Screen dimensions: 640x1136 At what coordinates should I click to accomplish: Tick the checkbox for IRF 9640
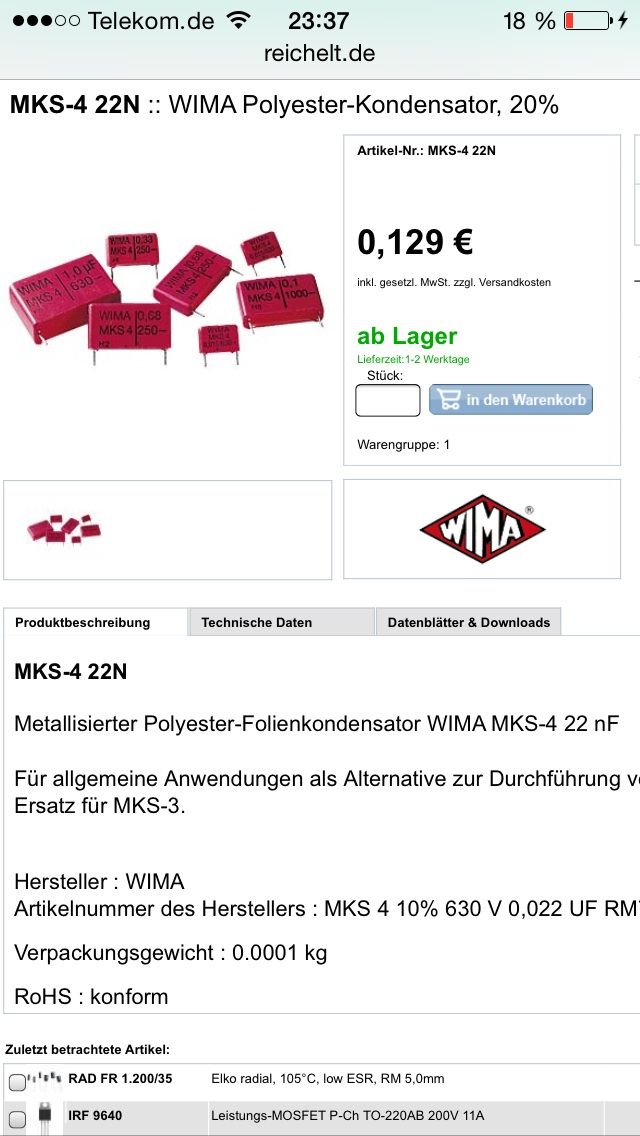[17, 1119]
